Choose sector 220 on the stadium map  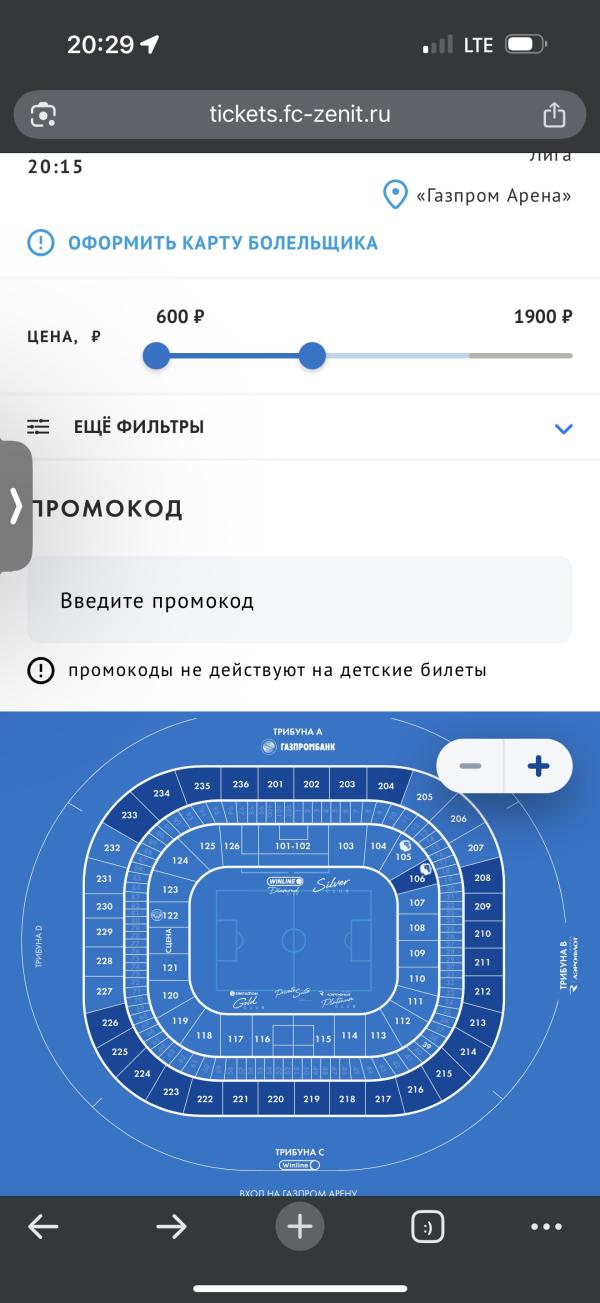point(276,1099)
